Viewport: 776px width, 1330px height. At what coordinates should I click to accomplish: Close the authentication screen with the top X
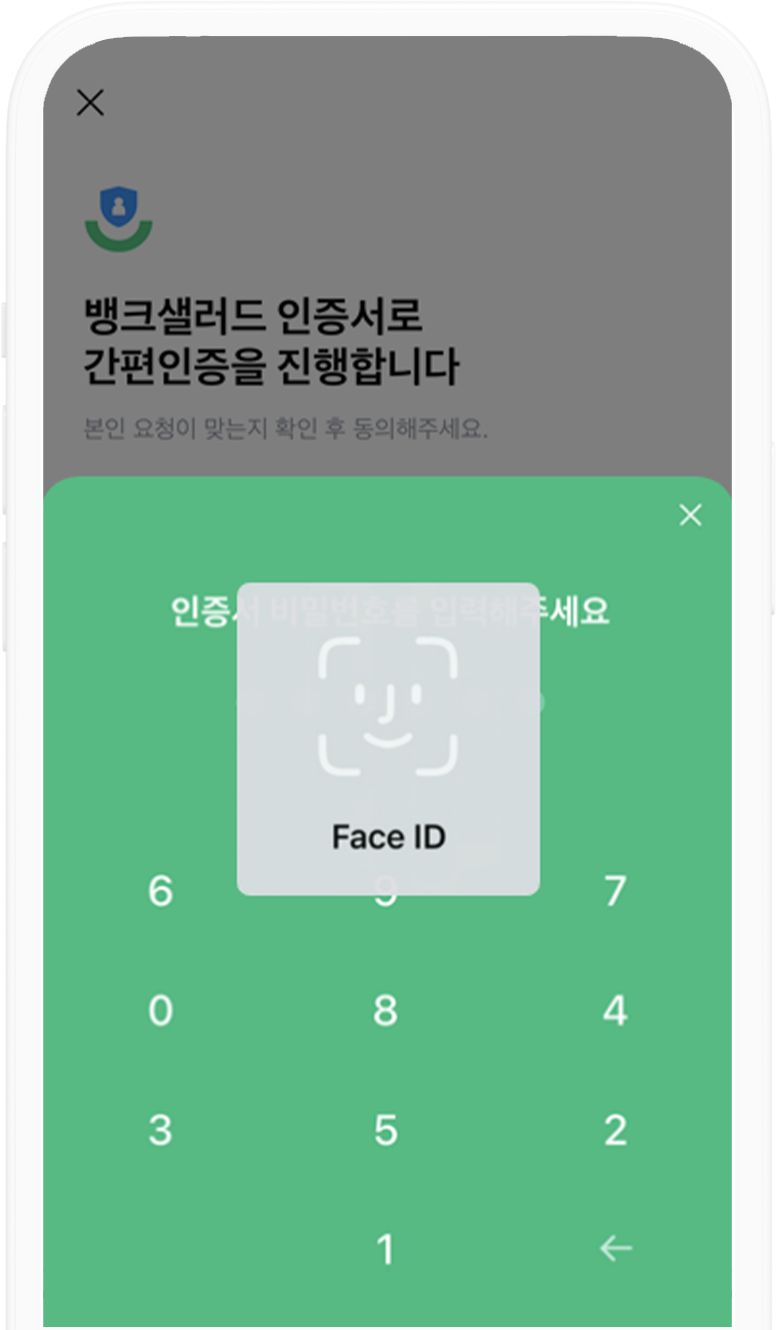90,102
